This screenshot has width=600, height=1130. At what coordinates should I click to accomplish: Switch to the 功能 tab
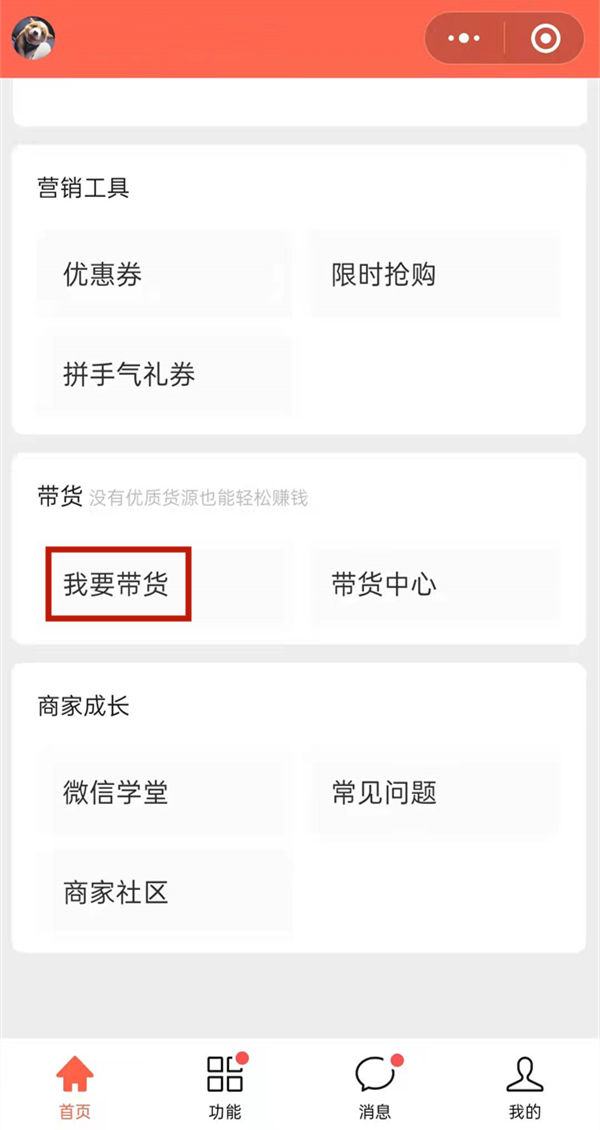225,1086
